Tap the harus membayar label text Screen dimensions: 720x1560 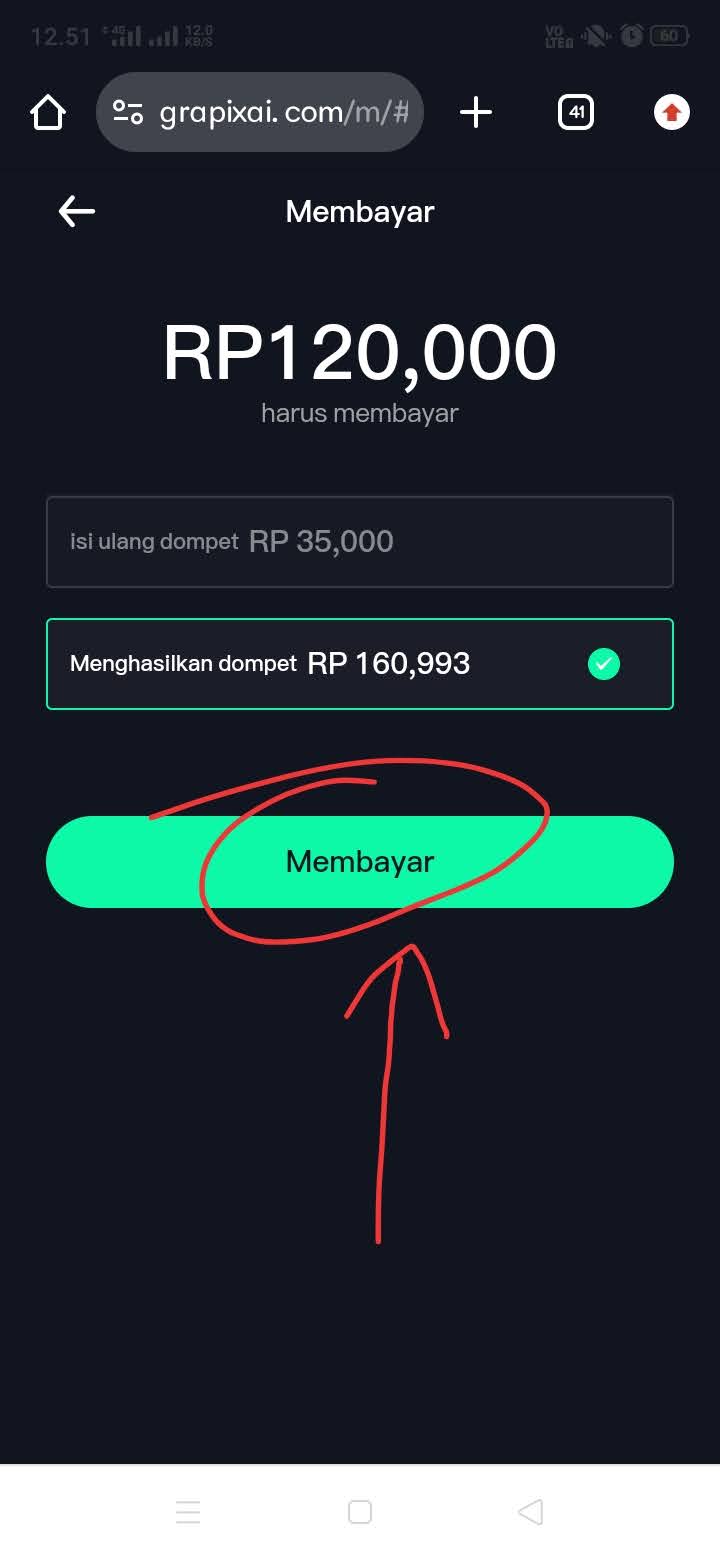[x=359, y=412]
